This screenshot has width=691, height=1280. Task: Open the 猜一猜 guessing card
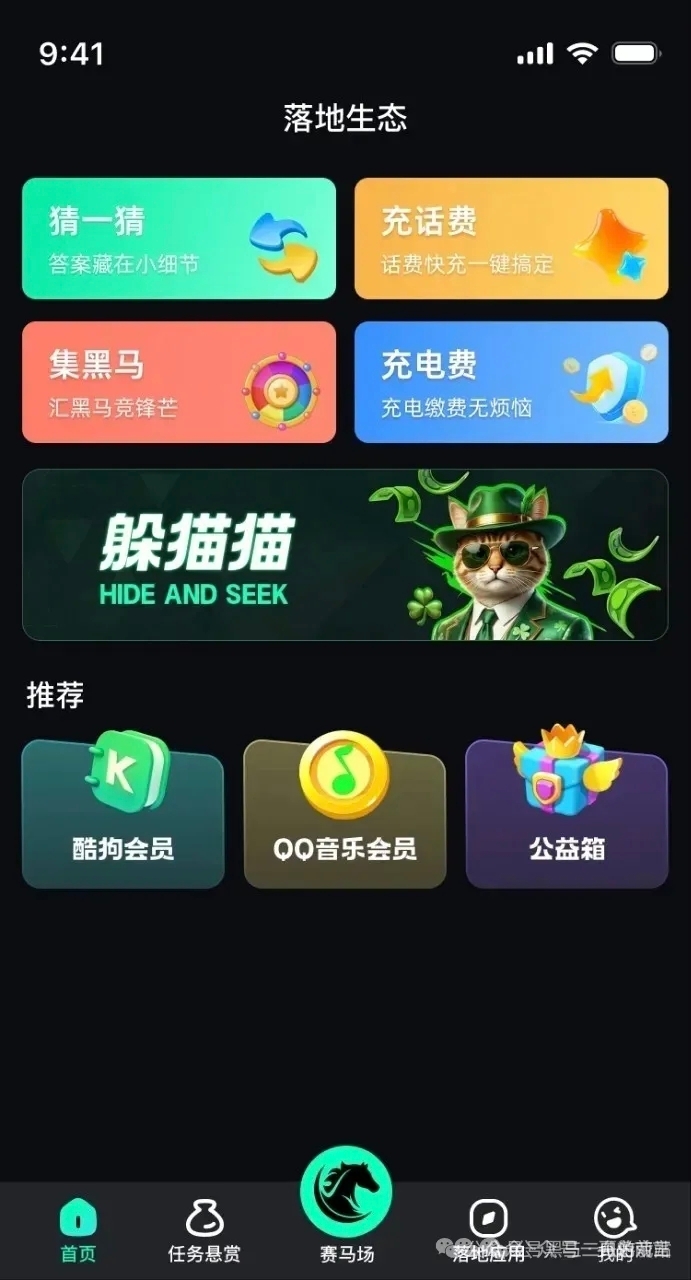179,238
